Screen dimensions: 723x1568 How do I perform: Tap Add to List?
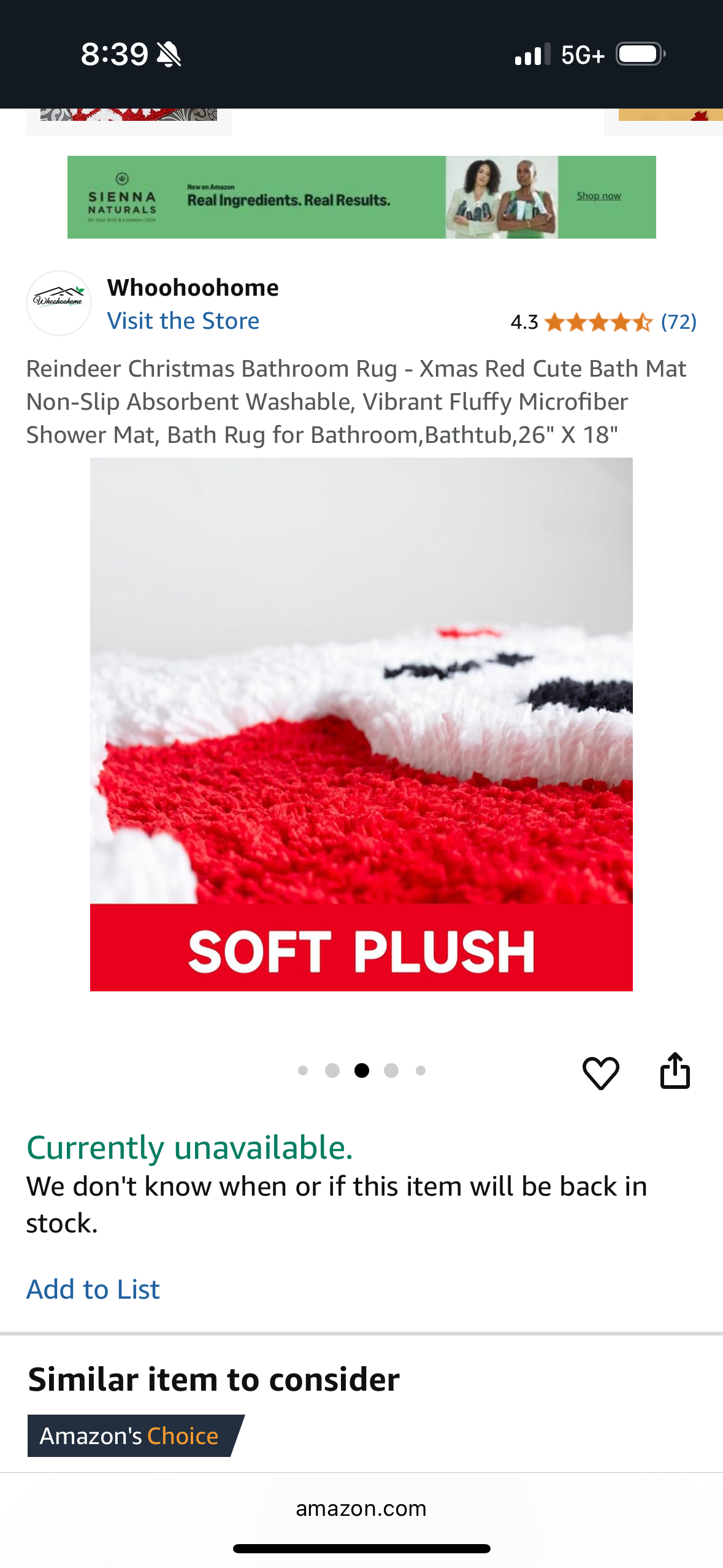tap(93, 1289)
